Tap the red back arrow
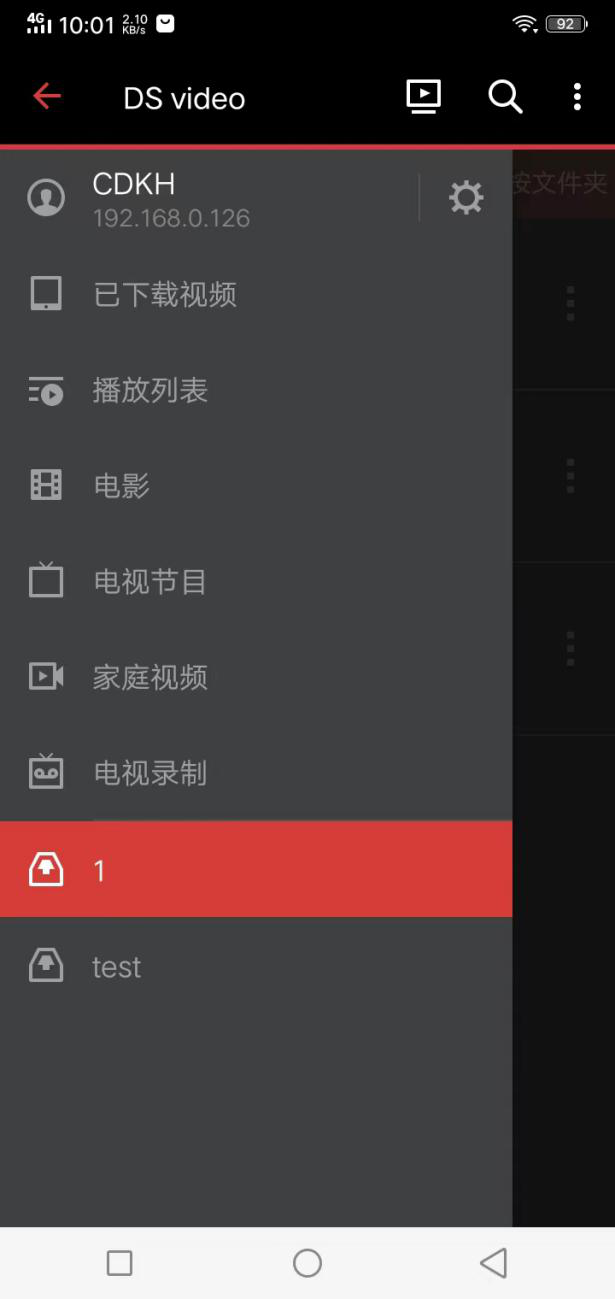The height and width of the screenshot is (1299, 615). 47,96
